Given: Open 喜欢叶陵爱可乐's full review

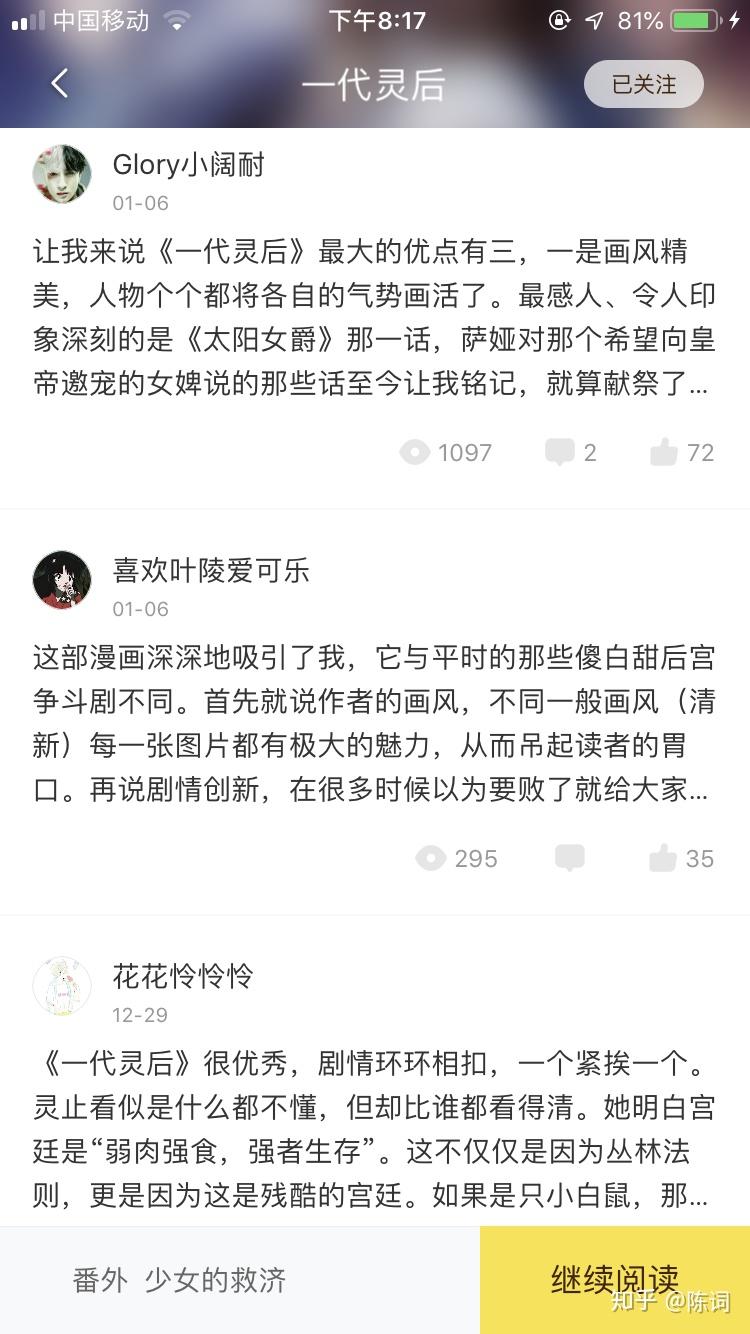Looking at the screenshot, I should [374, 723].
